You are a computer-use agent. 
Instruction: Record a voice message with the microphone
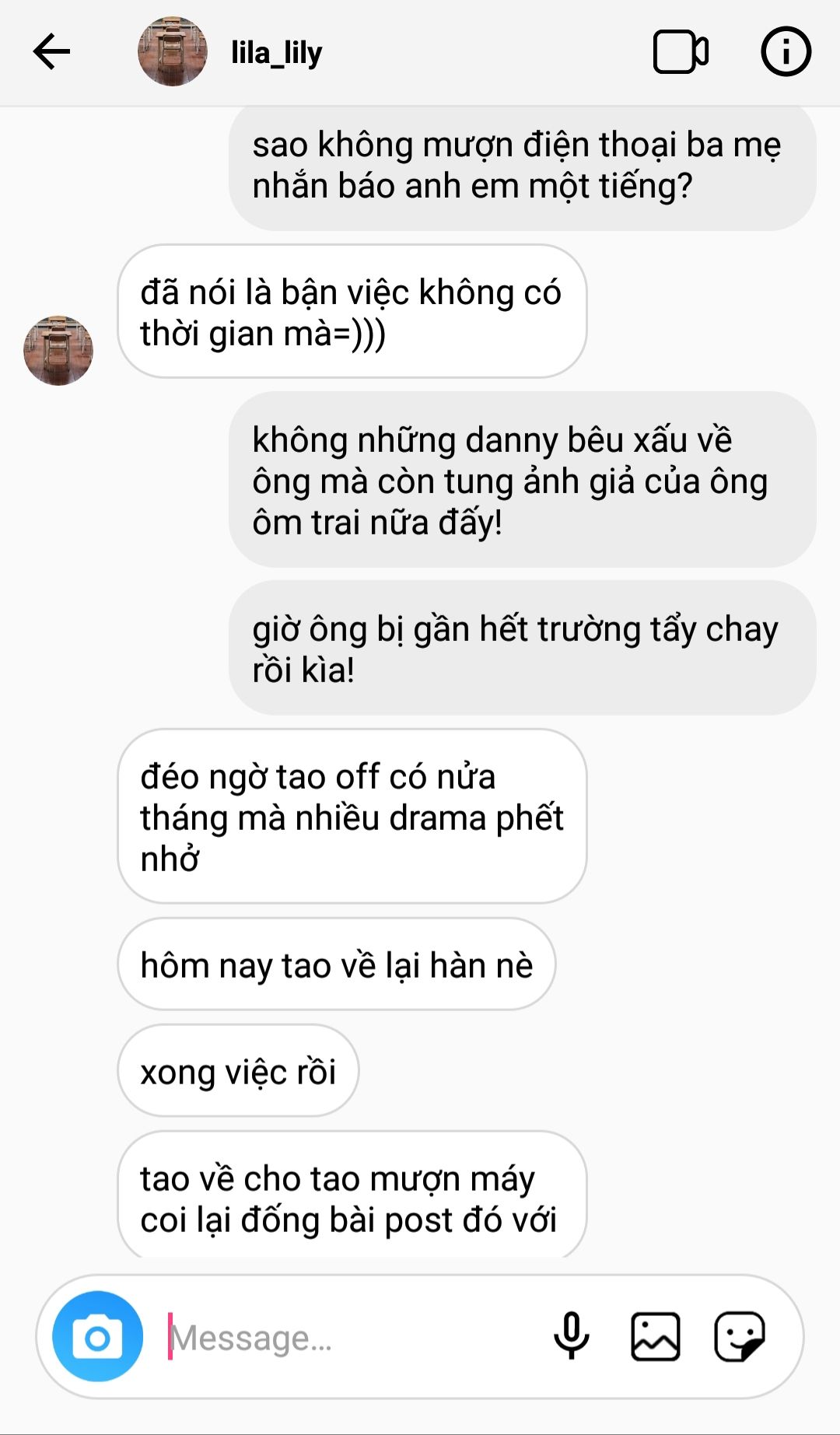pos(572,1336)
